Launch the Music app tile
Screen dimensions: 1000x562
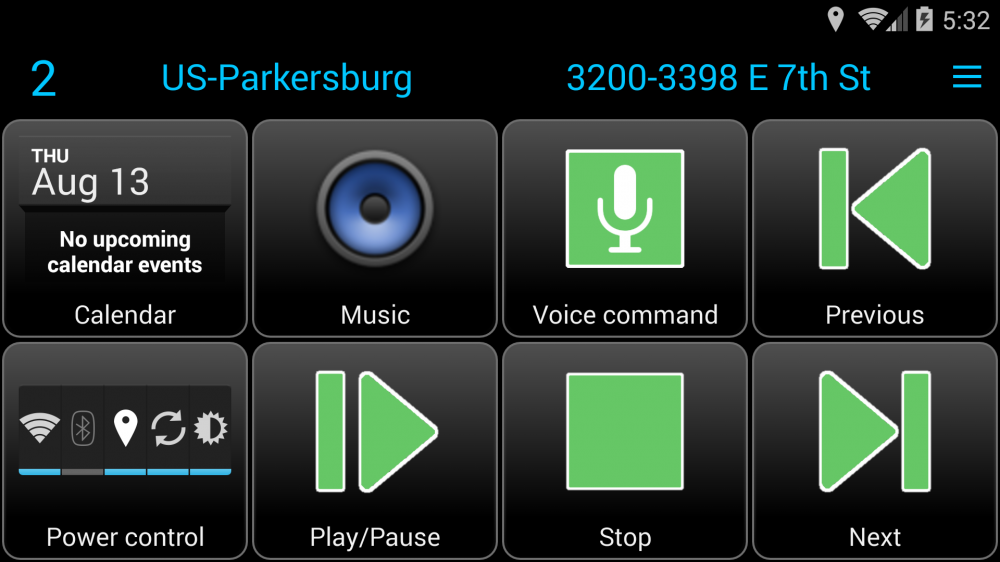point(375,228)
